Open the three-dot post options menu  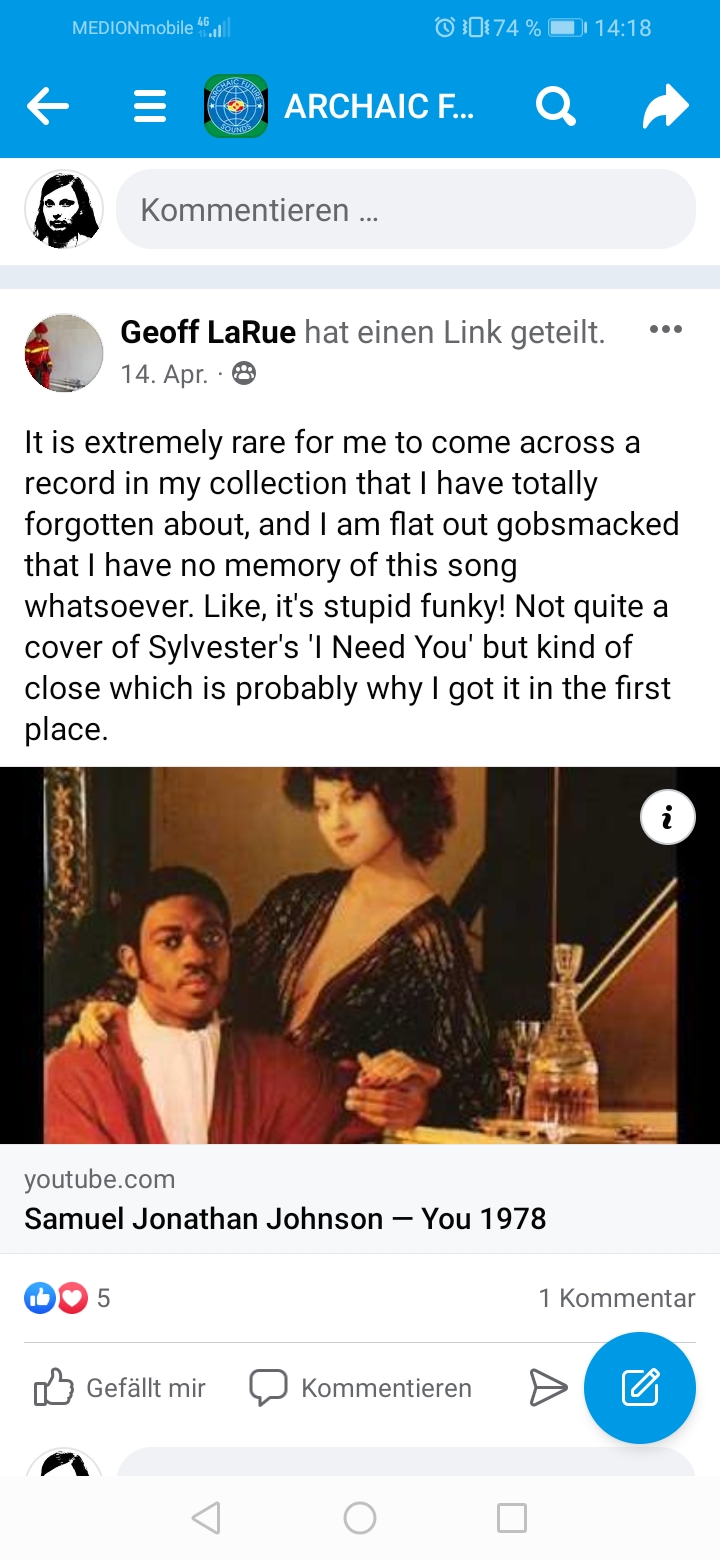tap(665, 329)
